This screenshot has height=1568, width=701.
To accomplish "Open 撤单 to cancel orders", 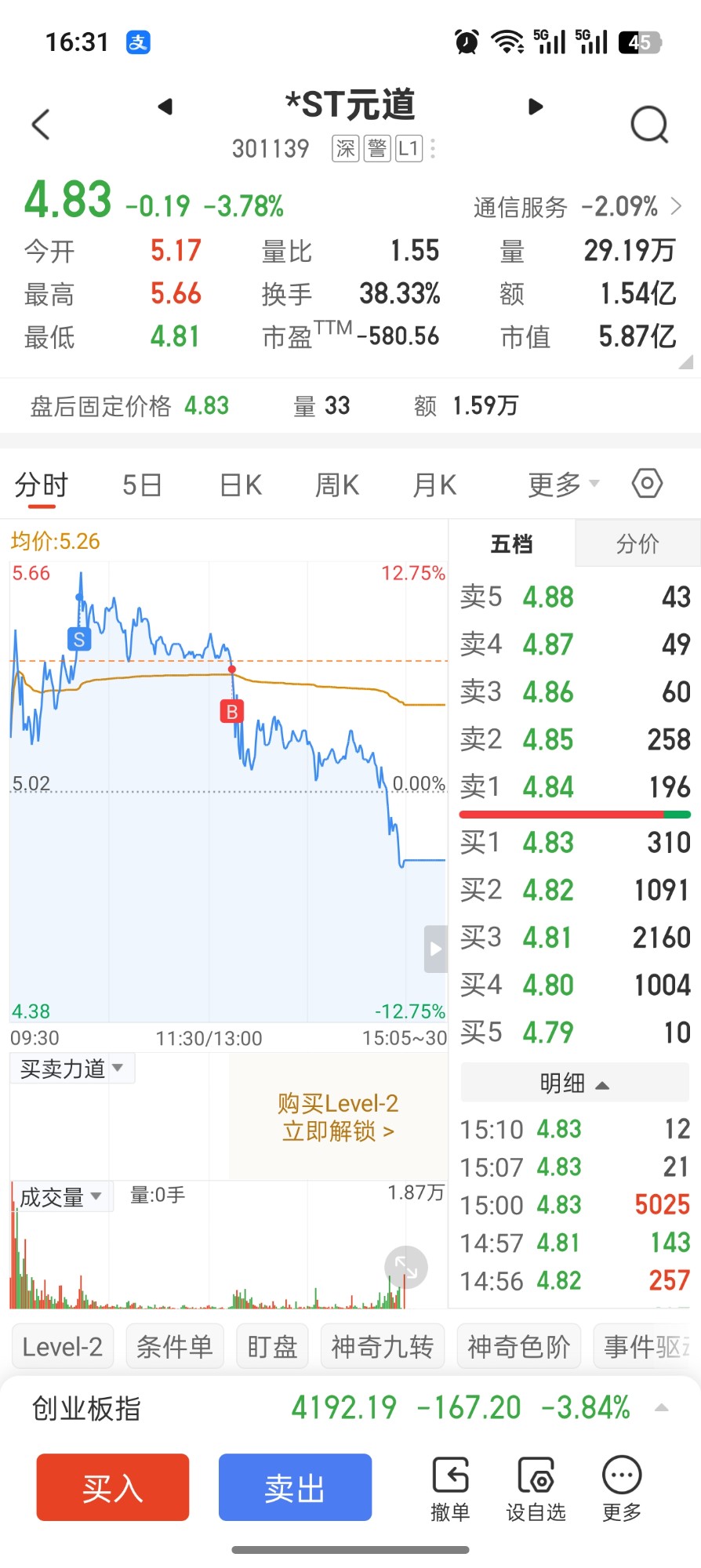I will [450, 1489].
